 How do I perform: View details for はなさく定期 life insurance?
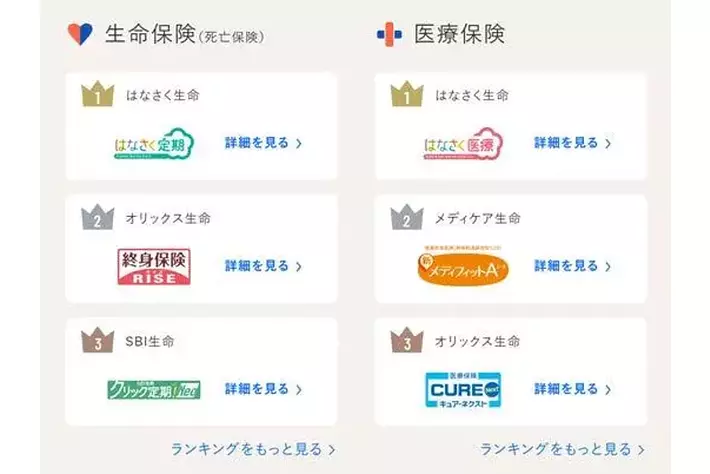click(x=262, y=143)
